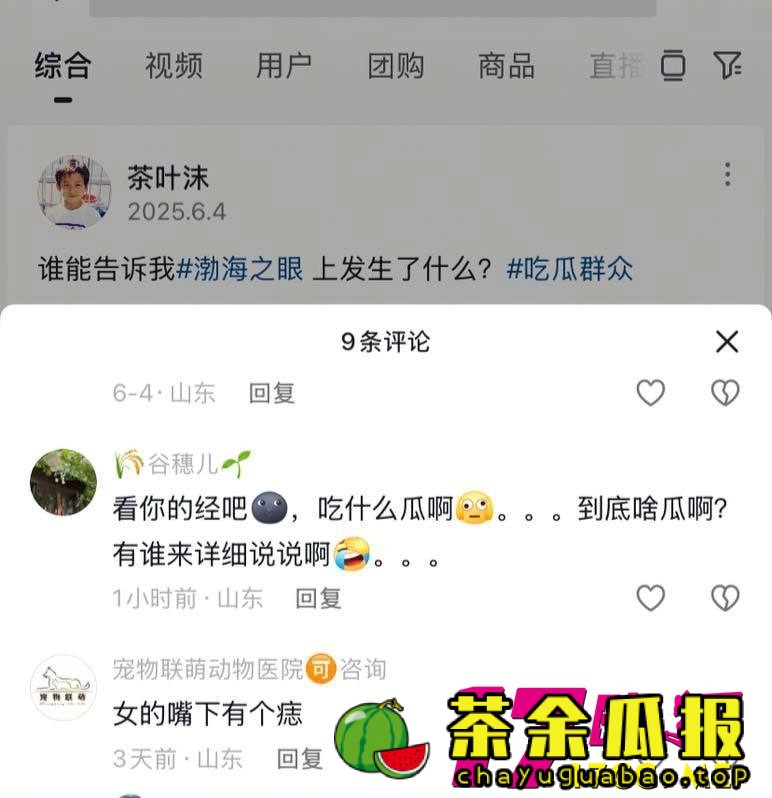Open 谷穗儿's profile avatar
The width and height of the screenshot is (772, 798).
pos(64,482)
